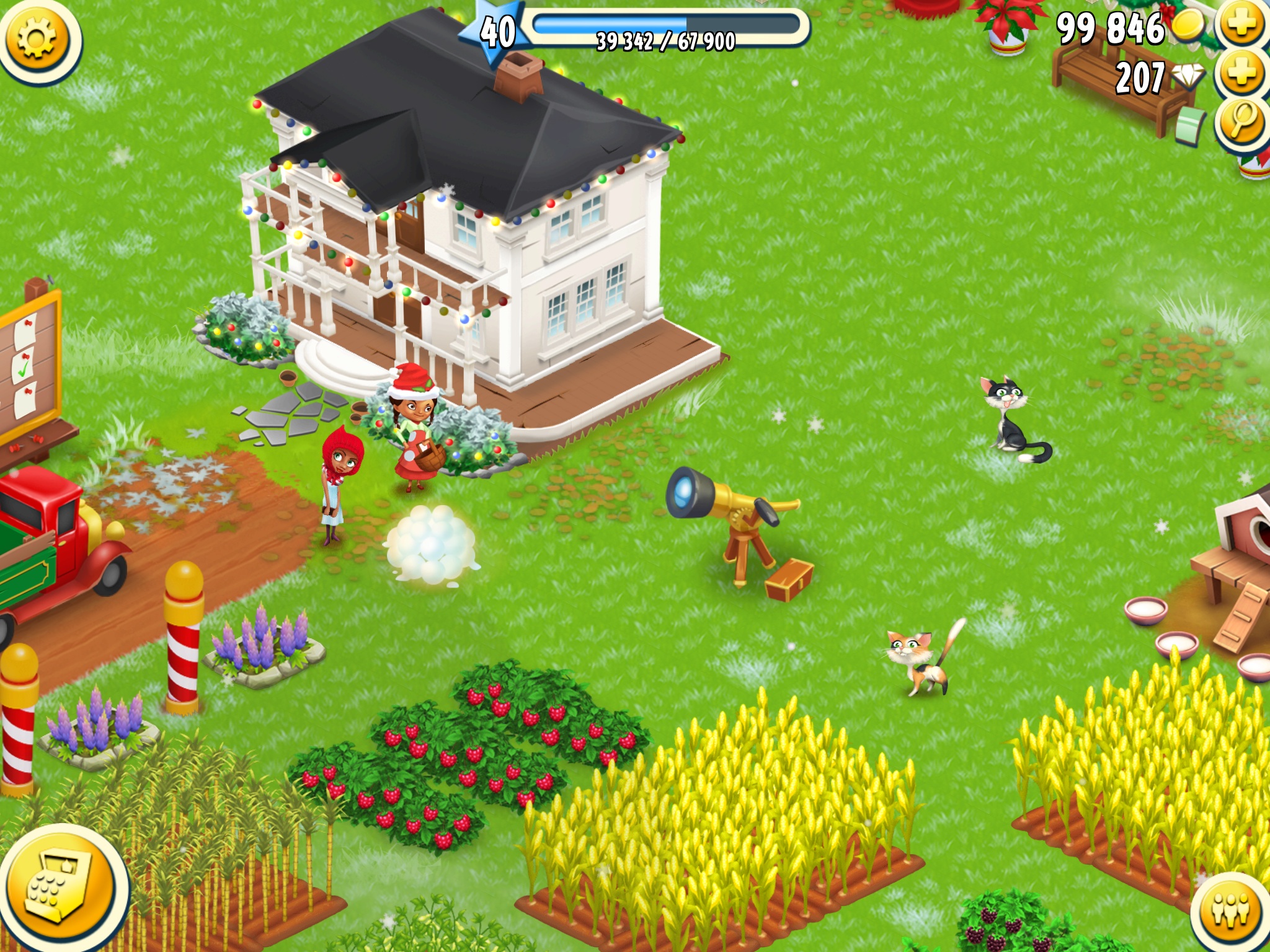Viewport: 1270px width, 952px height.
Task: Tap the visitor with Santa hat
Action: 414,428
